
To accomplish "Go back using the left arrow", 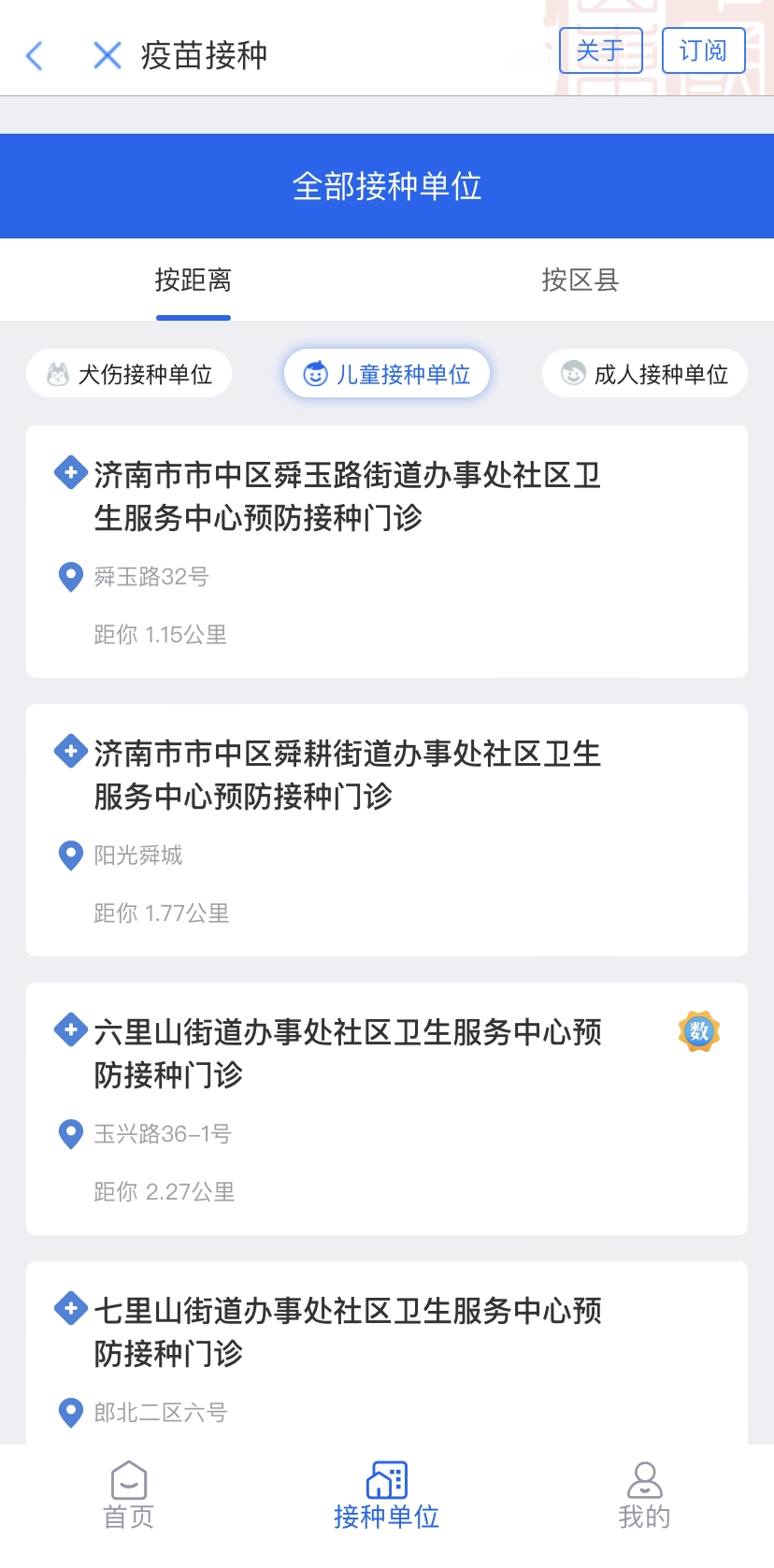I will [35, 56].
